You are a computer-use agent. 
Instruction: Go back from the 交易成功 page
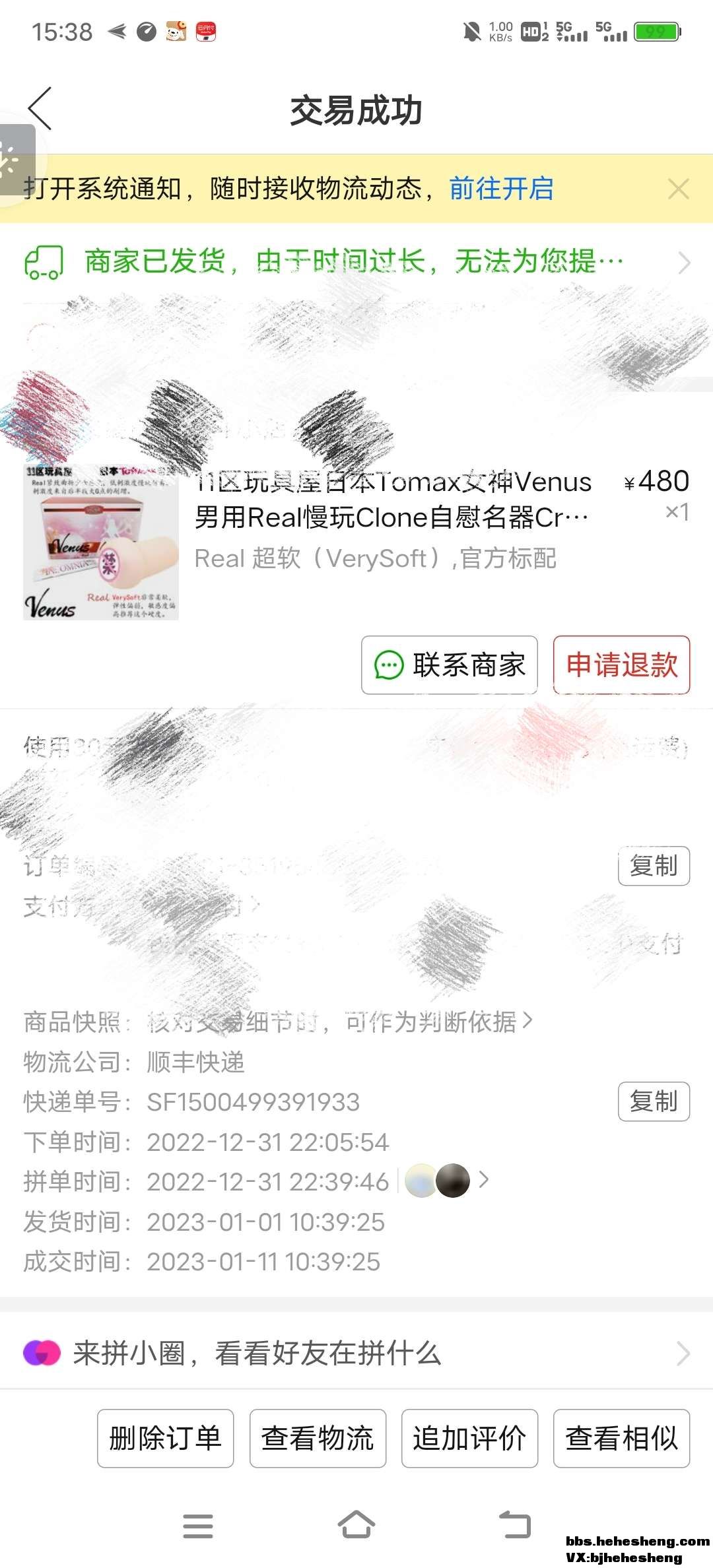(x=40, y=109)
